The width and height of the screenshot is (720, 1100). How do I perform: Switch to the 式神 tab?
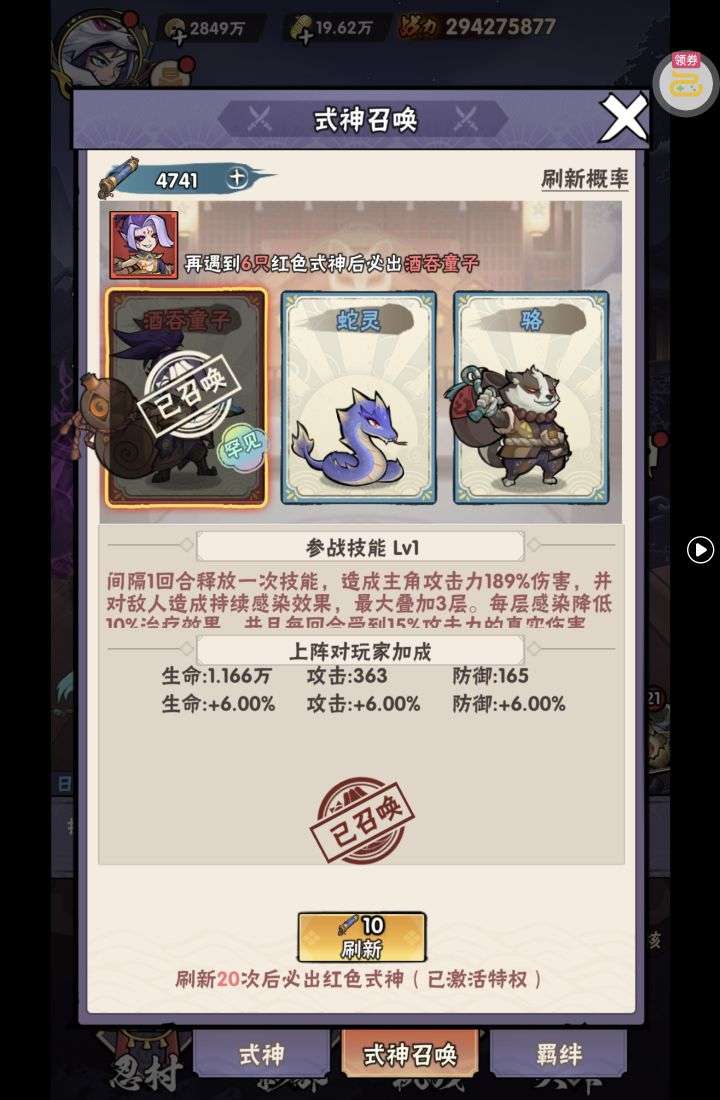click(x=261, y=1054)
